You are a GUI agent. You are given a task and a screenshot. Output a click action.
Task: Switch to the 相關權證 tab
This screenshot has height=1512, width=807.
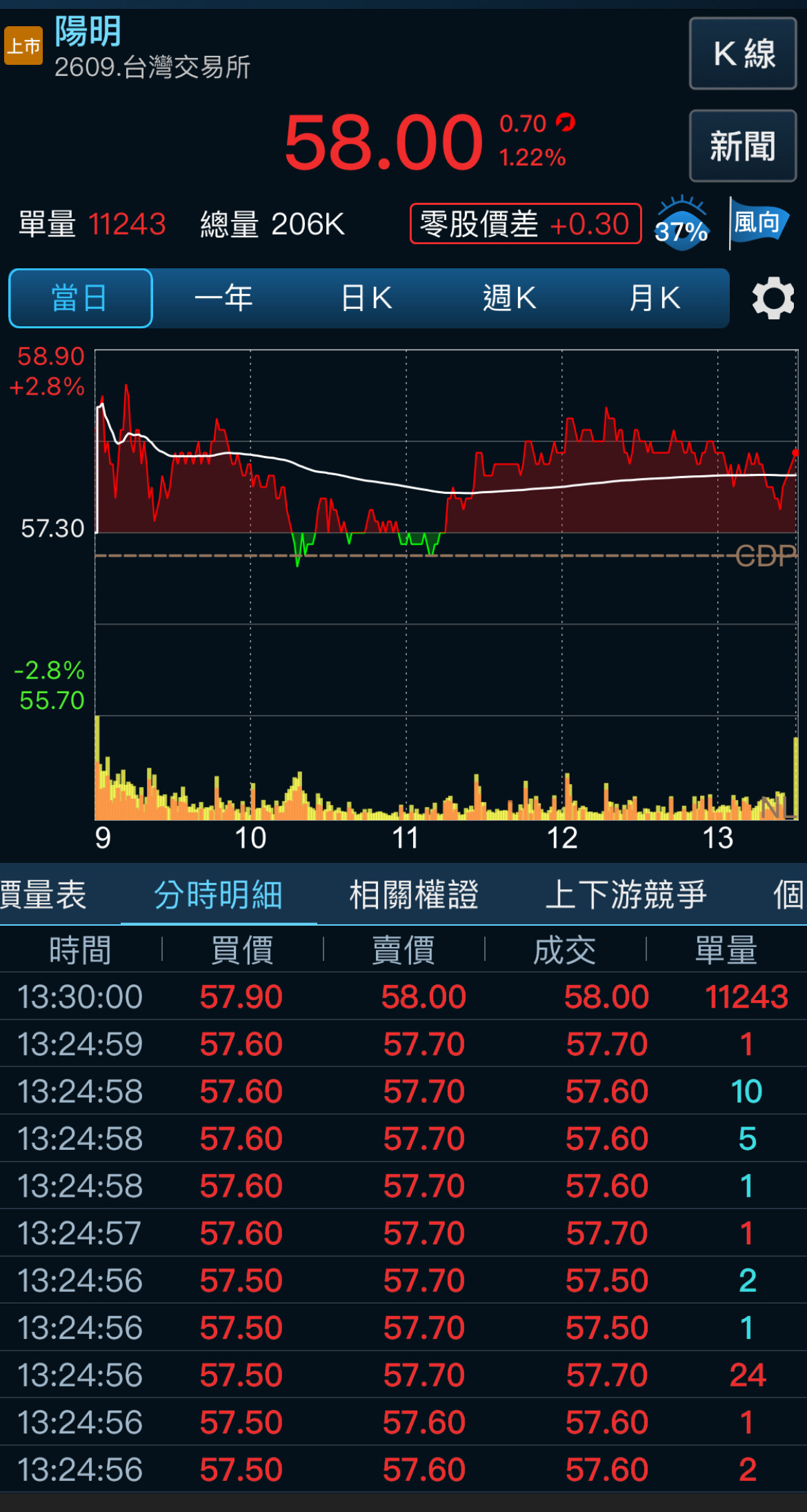414,895
